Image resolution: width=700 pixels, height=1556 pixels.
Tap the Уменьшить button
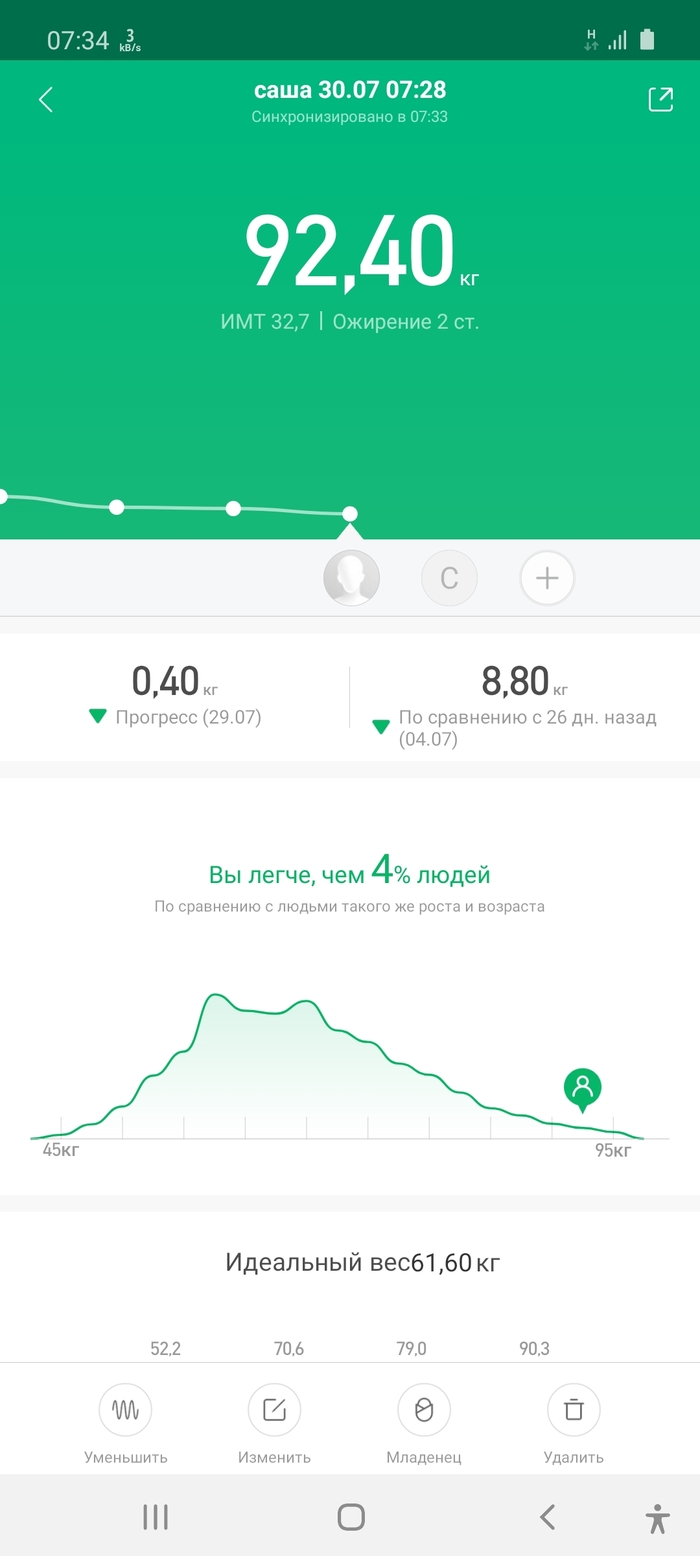click(125, 1410)
